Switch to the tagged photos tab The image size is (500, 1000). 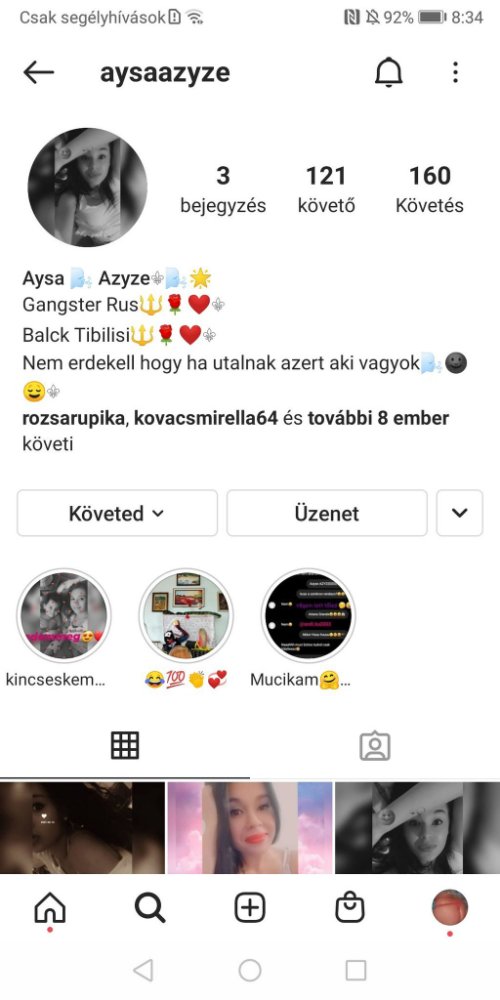[375, 745]
